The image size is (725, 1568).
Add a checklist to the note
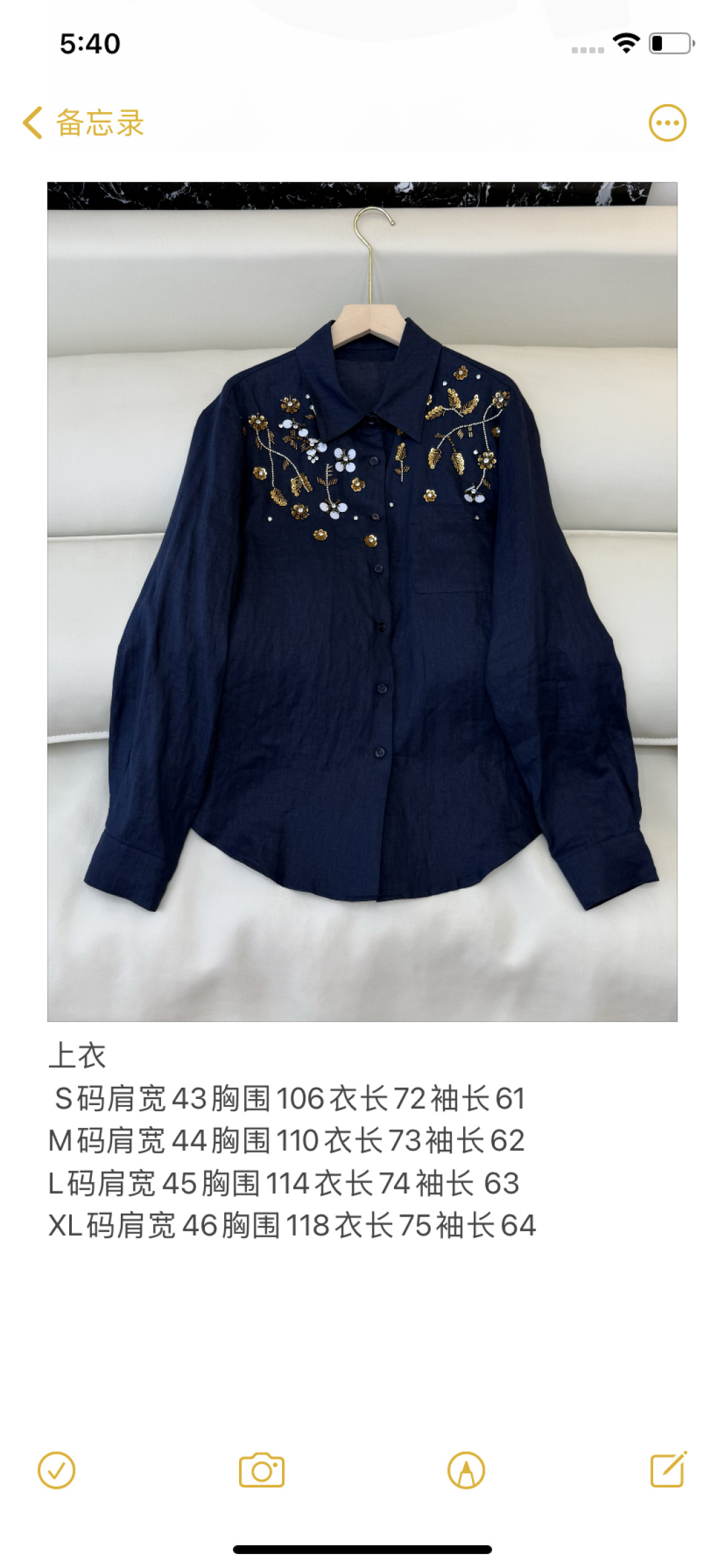click(56, 1471)
